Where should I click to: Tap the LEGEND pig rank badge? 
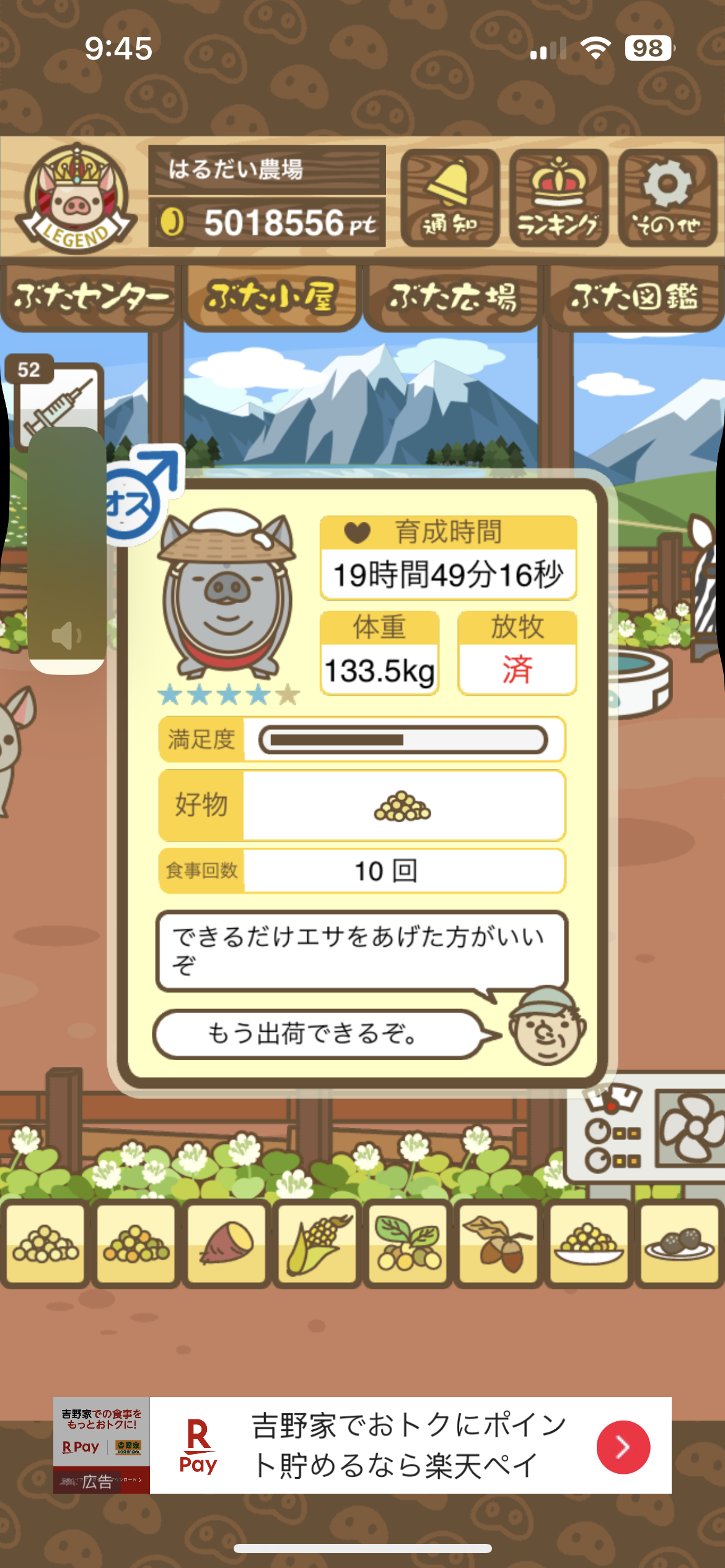tap(76, 198)
